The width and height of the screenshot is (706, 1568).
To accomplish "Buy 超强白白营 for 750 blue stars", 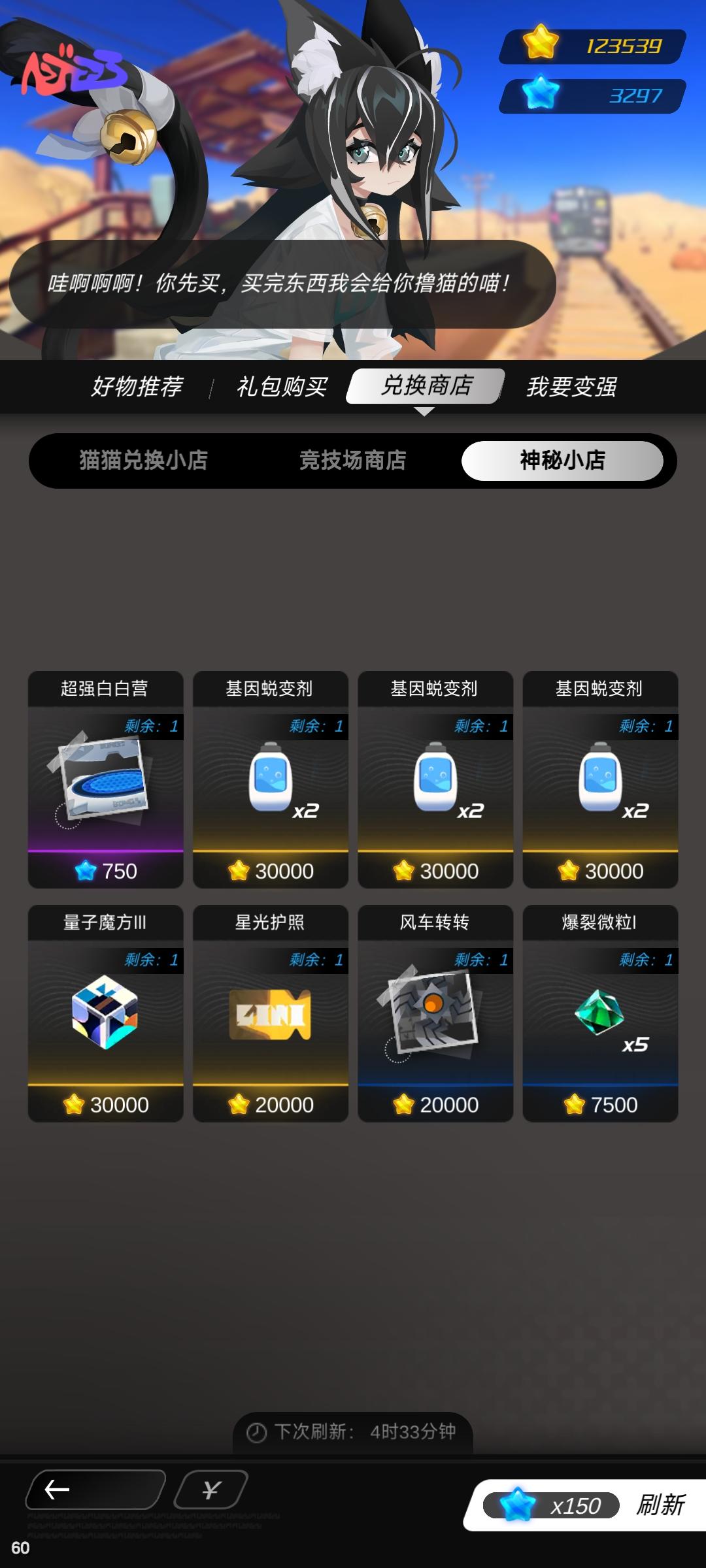I will click(x=105, y=871).
